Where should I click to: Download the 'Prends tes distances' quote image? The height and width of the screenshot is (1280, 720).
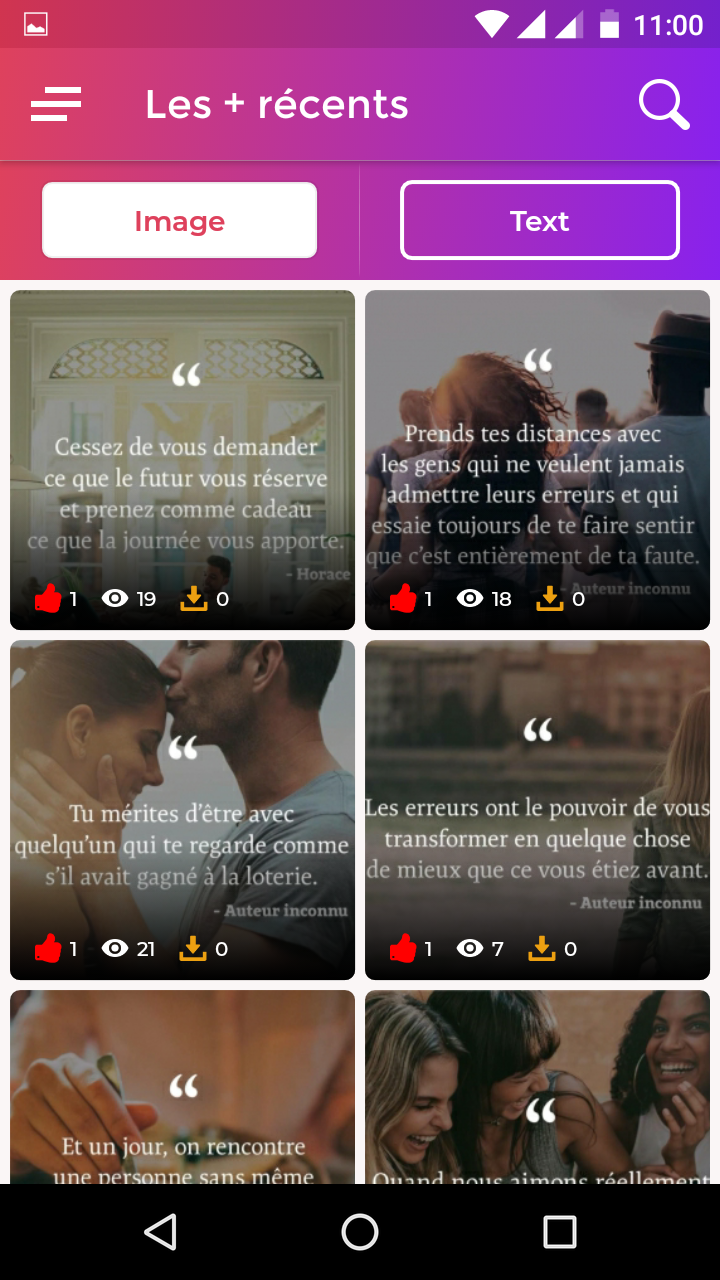550,599
